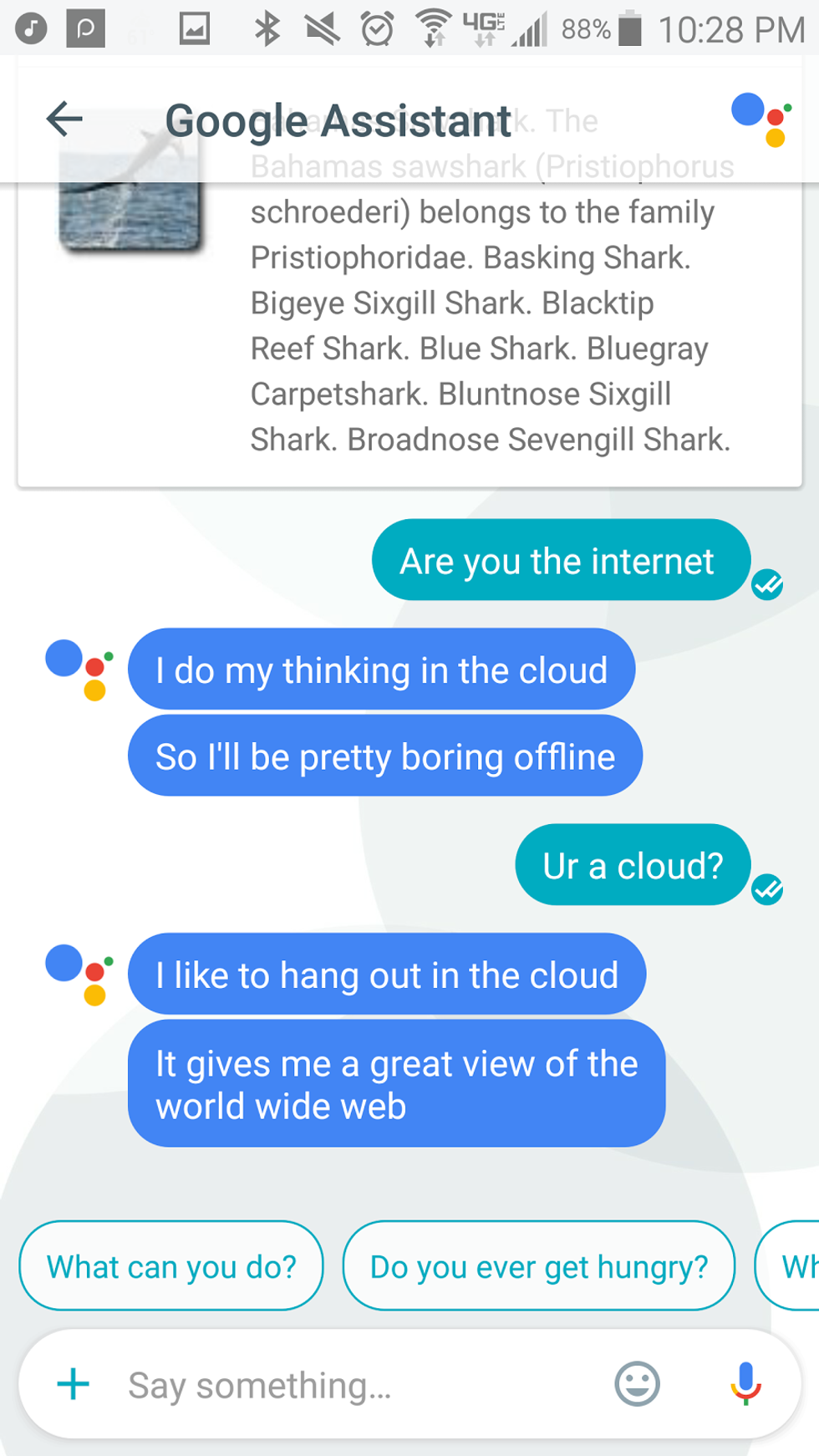Go back using the header arrow
The height and width of the screenshot is (1456, 819).
point(64,119)
